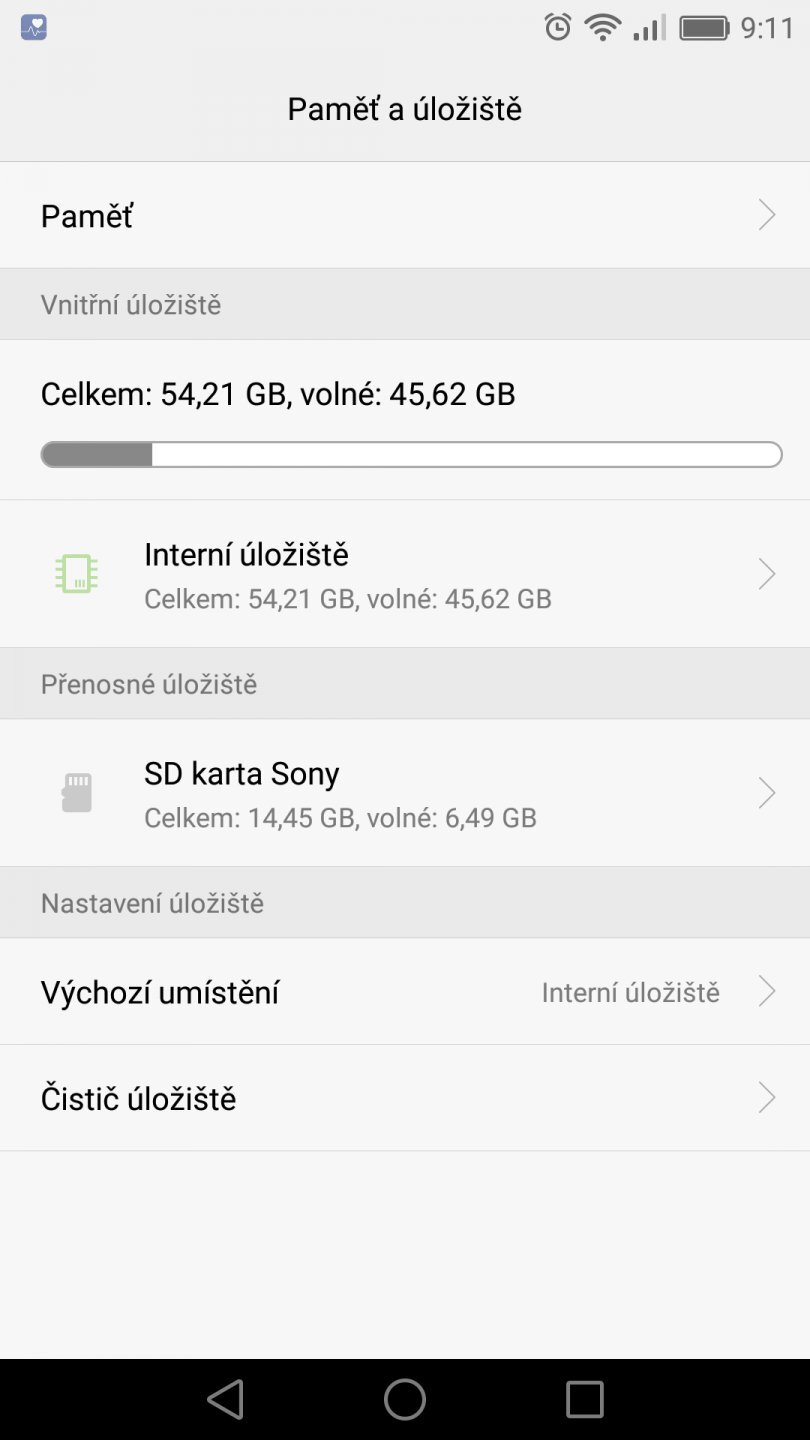Click the alarm clock icon in the status bar
Screen dimensions: 810x1440
(x=557, y=27)
